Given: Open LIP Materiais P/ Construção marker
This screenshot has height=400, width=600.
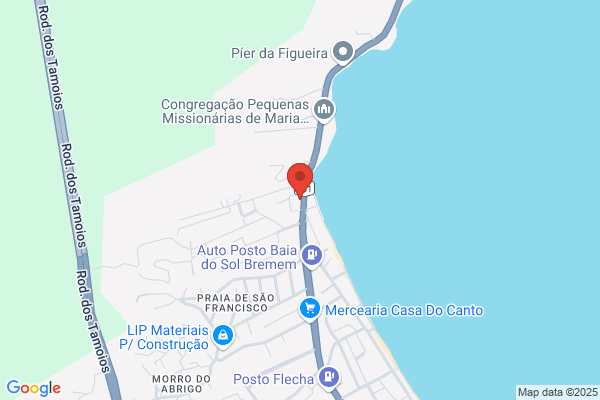Looking at the screenshot, I should pyautogui.click(x=223, y=336).
